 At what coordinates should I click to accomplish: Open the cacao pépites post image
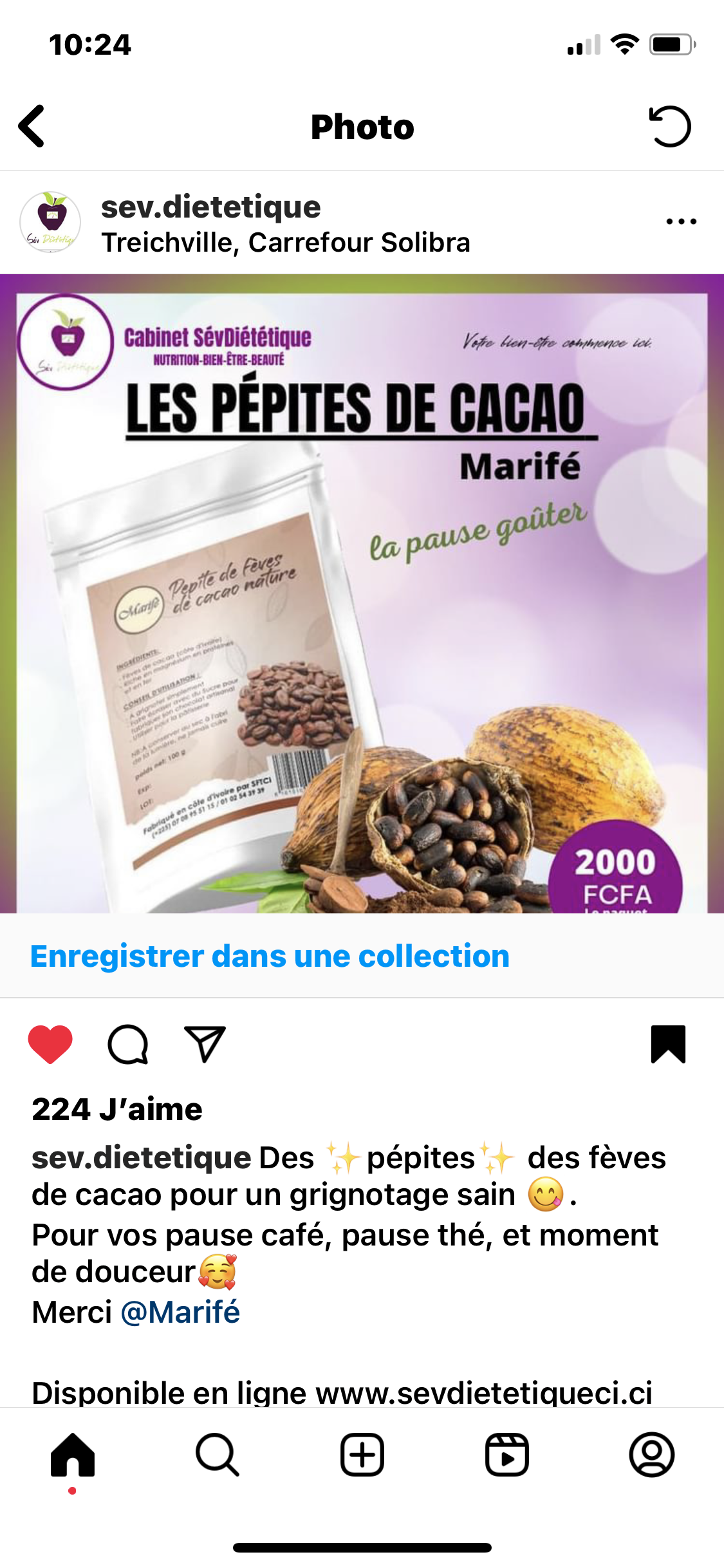[362, 593]
